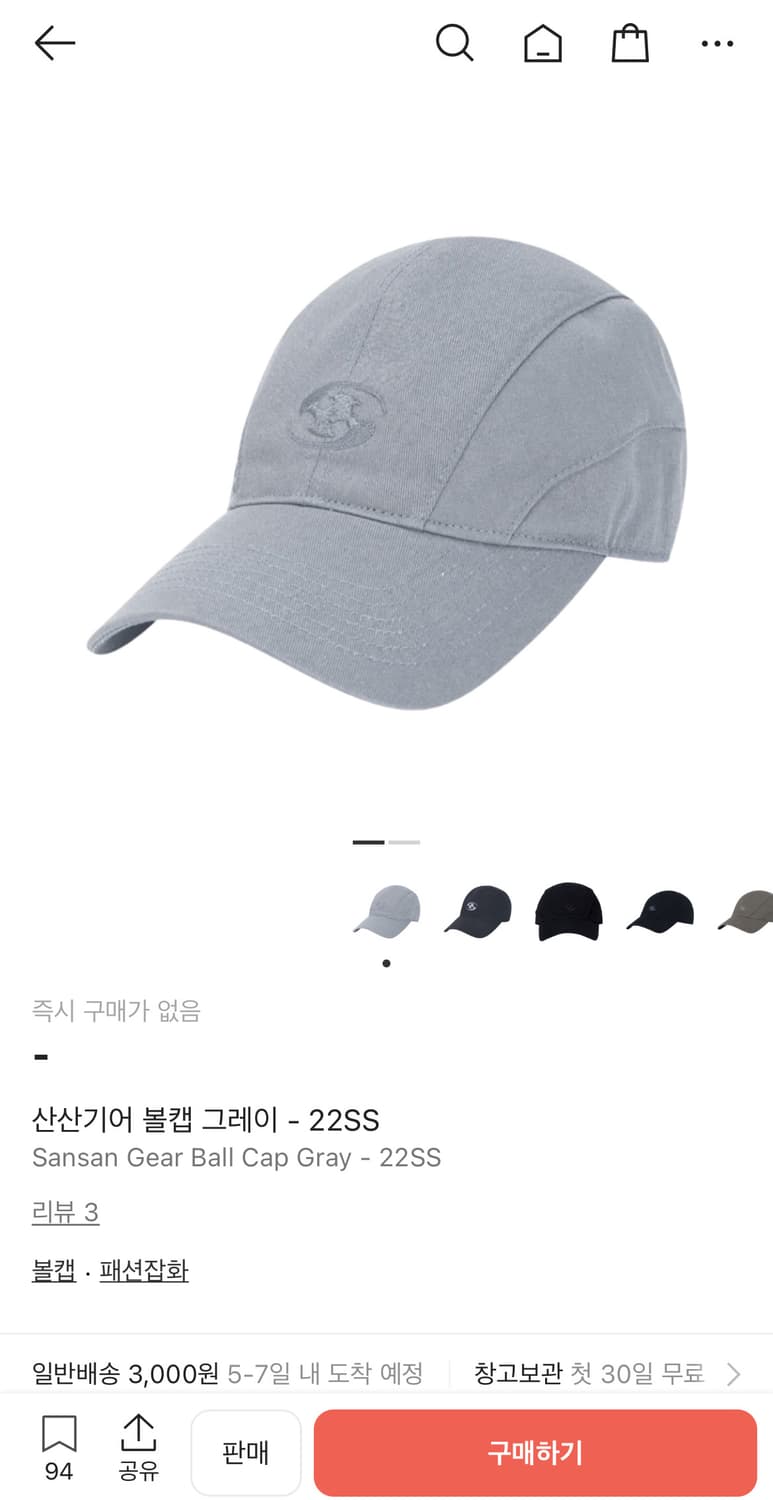The width and height of the screenshot is (773, 1500).
Task: Open the three-dot more options menu
Action: tap(717, 43)
